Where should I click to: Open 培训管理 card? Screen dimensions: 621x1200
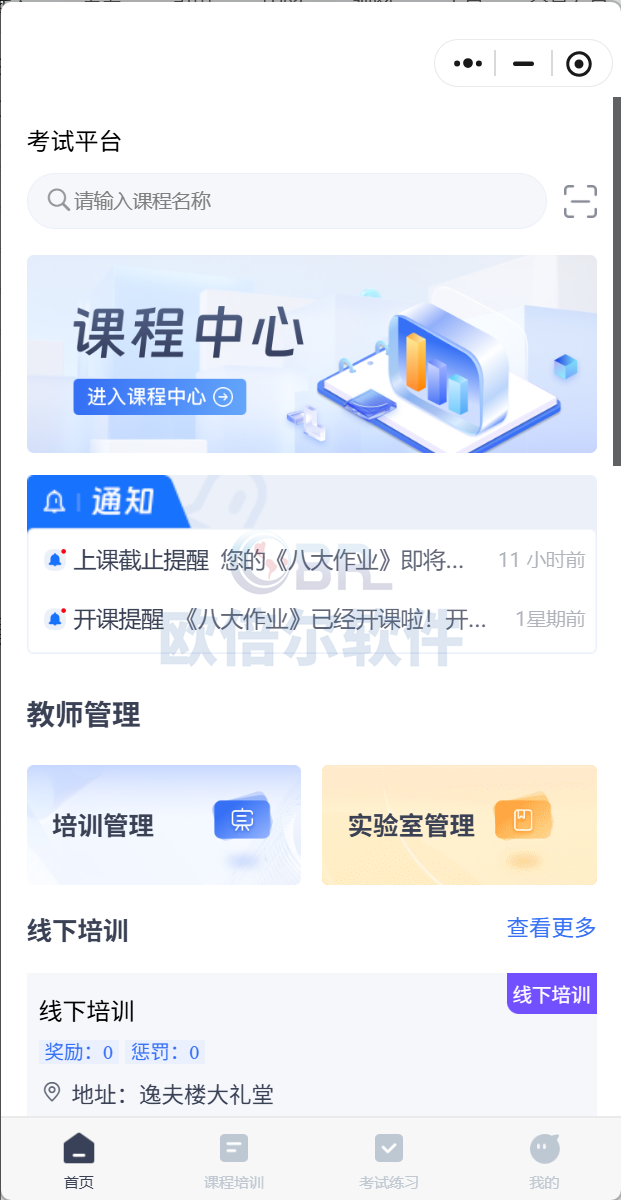tap(164, 825)
